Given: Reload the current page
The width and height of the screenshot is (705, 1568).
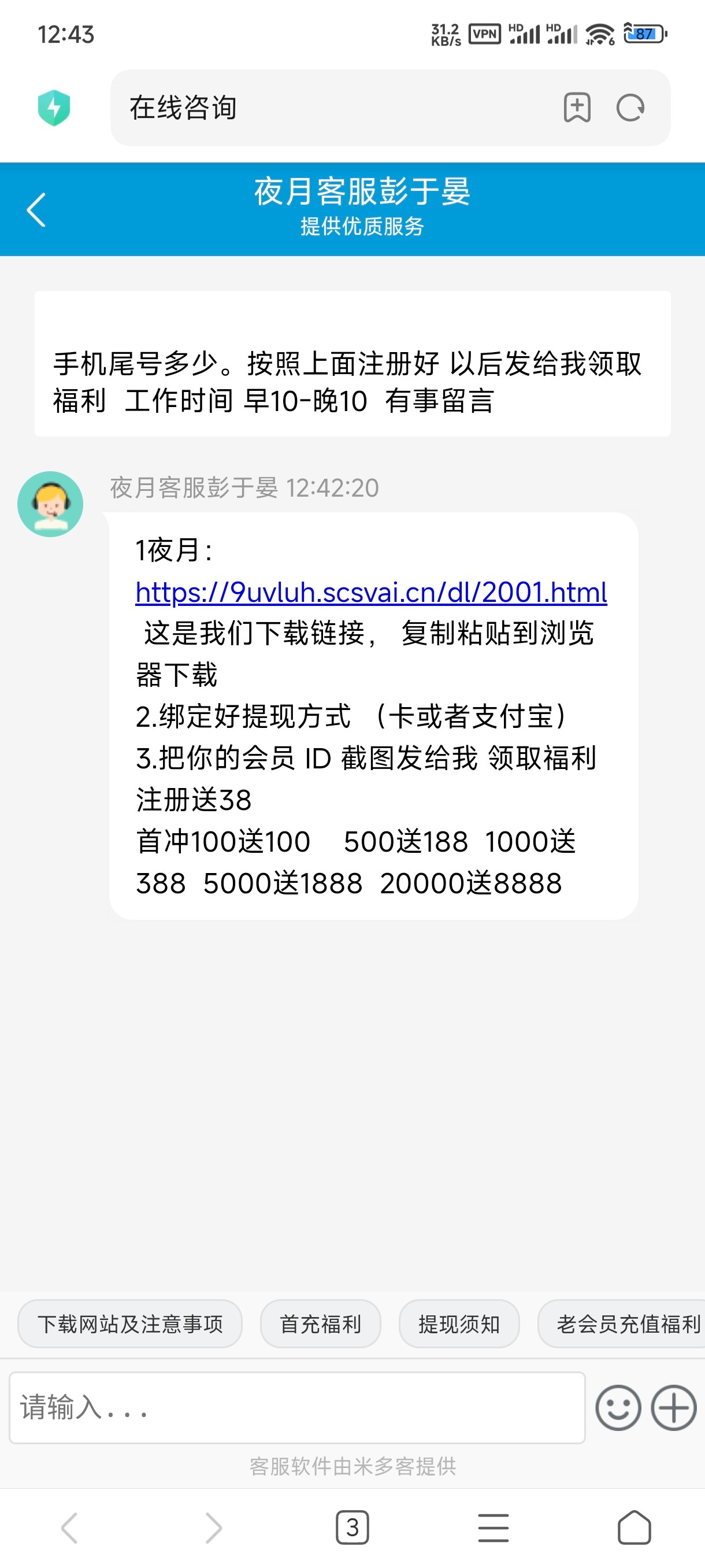Looking at the screenshot, I should pyautogui.click(x=630, y=108).
